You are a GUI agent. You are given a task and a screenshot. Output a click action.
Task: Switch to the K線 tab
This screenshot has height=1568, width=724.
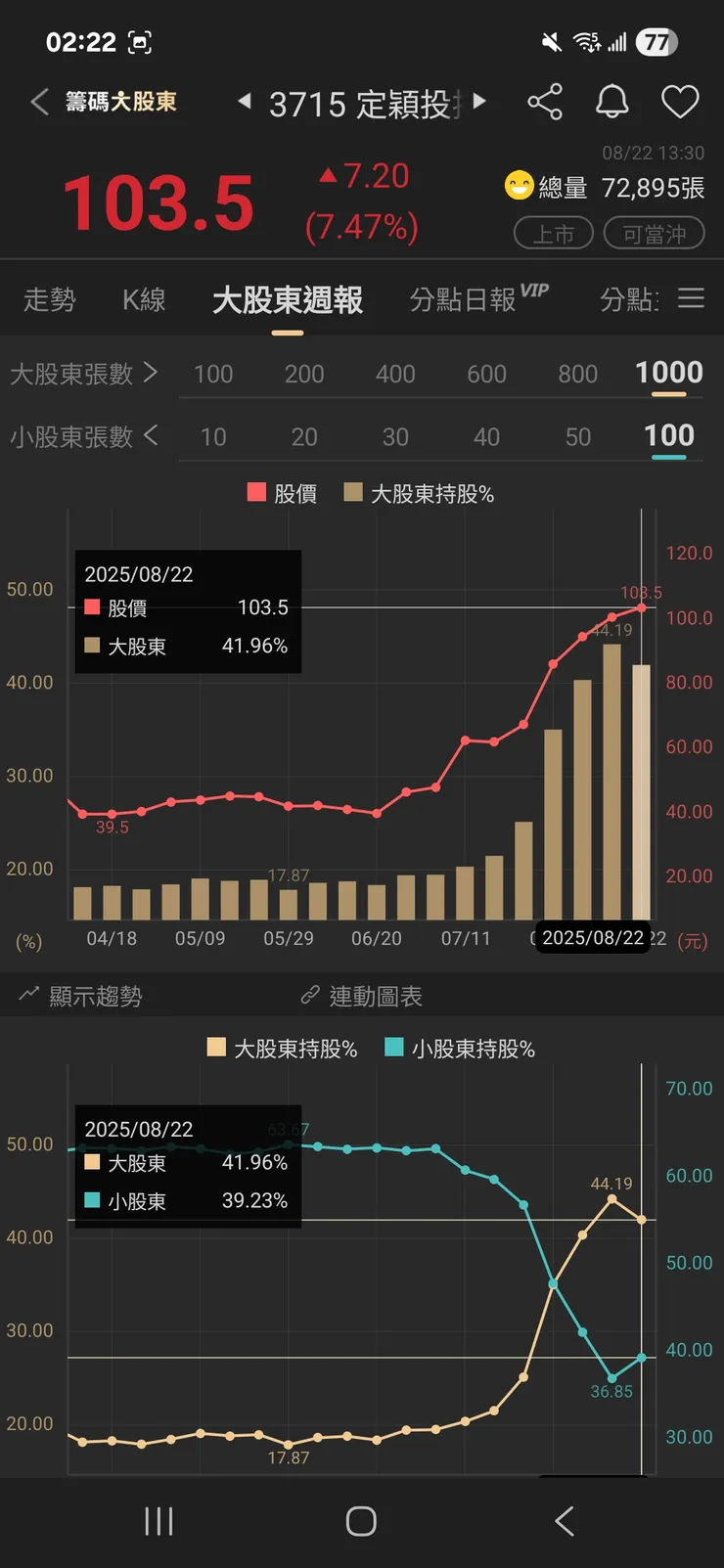click(x=142, y=300)
